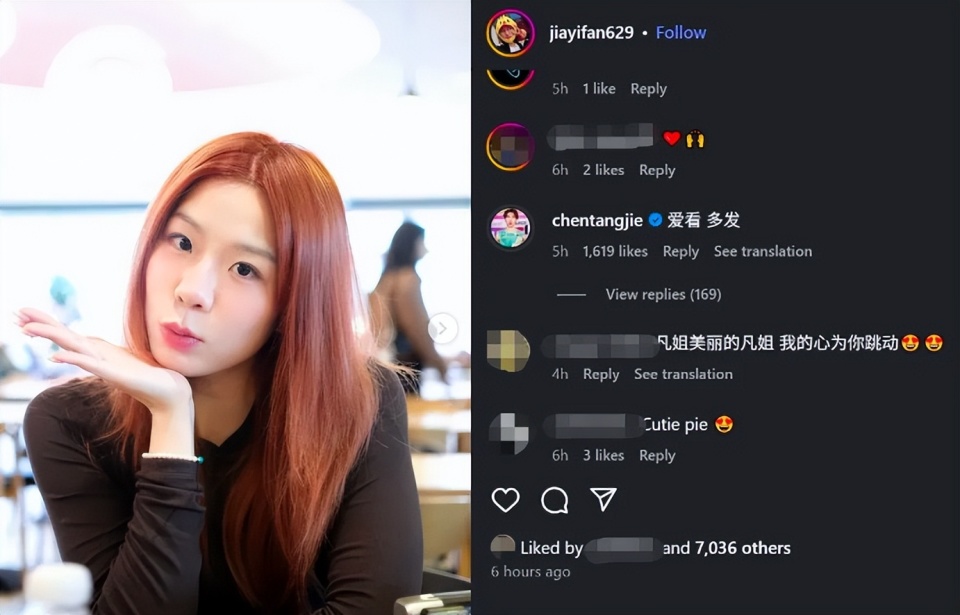Go to the next photo in post
Image resolution: width=960 pixels, height=615 pixels.
[x=442, y=328]
